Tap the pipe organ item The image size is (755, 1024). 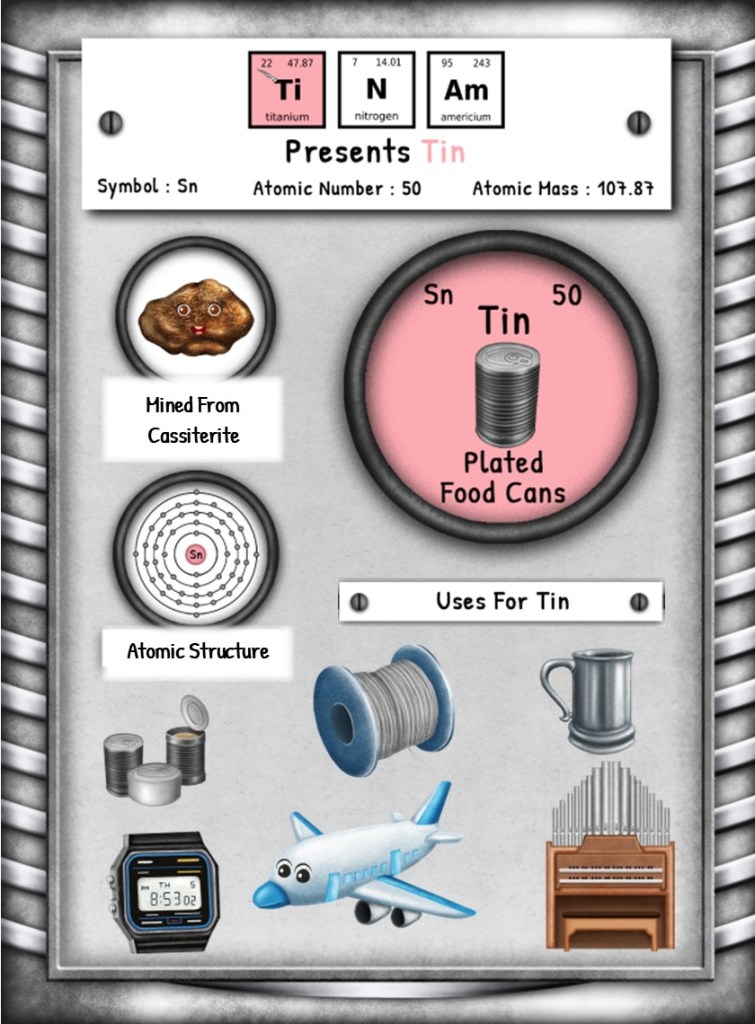point(609,860)
